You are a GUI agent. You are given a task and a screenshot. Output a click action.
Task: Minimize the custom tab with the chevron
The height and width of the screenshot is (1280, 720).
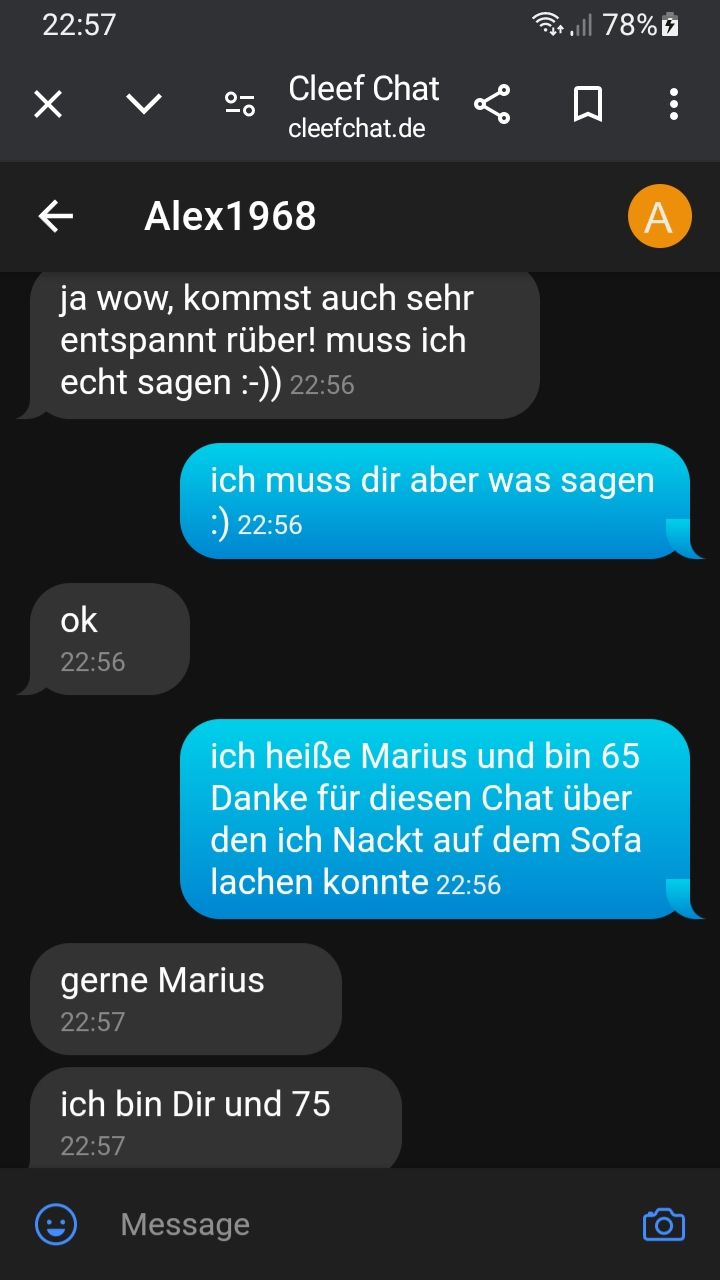144,104
